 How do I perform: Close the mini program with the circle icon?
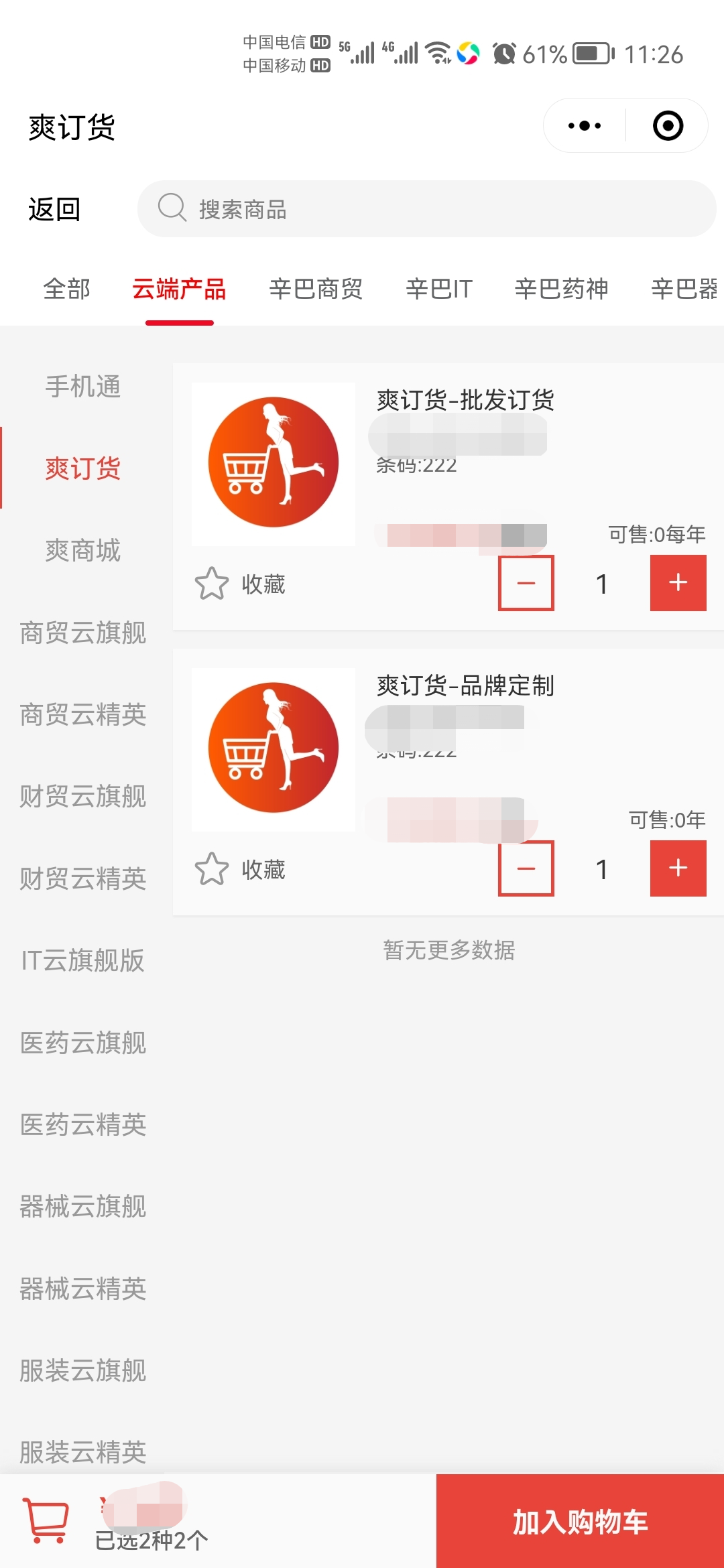668,126
